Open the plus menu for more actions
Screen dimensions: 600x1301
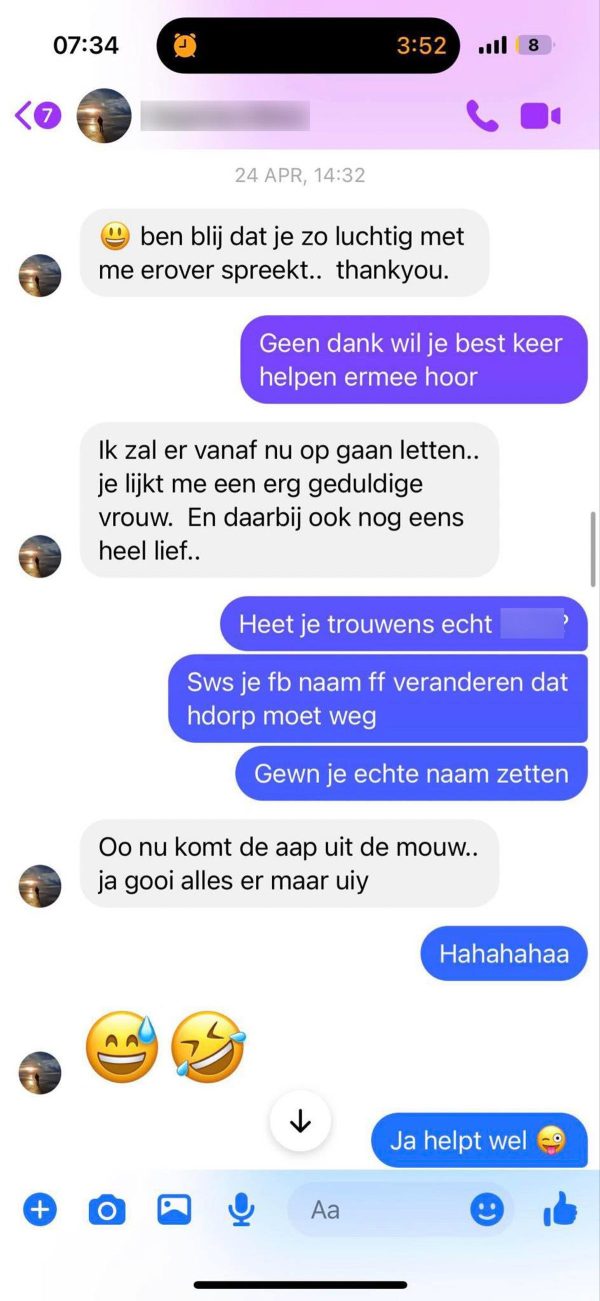click(39, 1211)
